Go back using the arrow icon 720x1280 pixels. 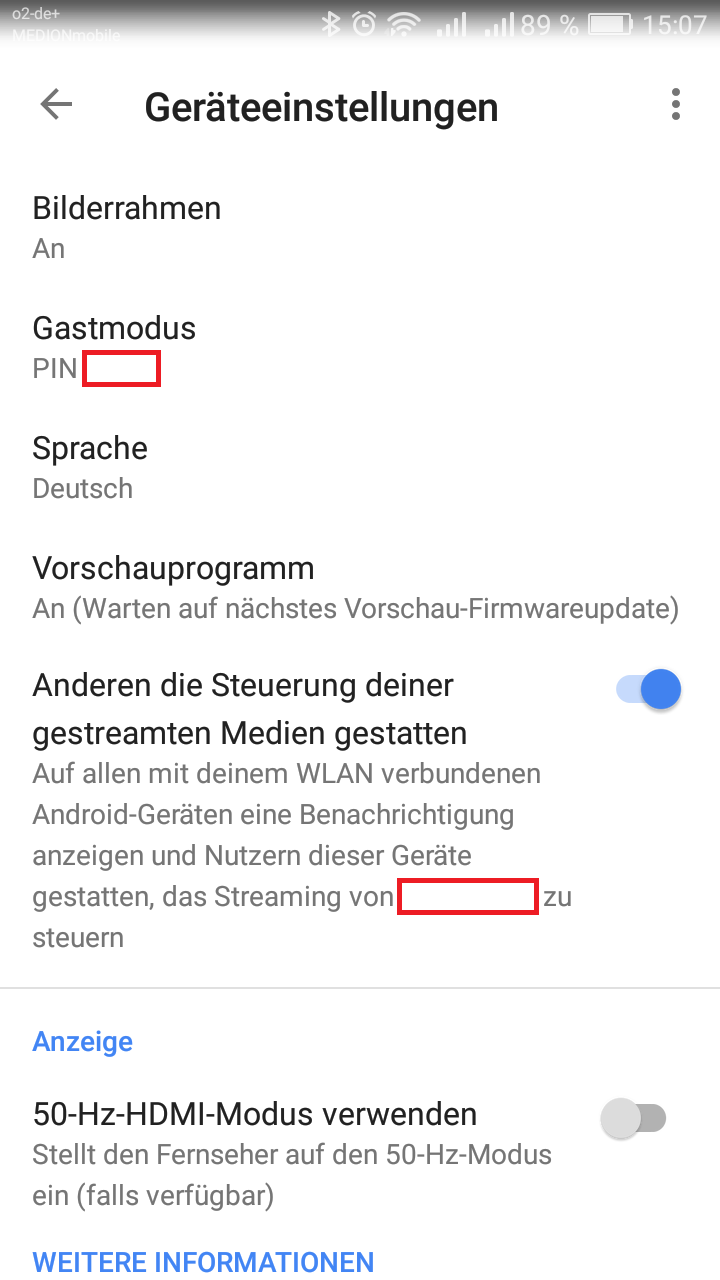pyautogui.click(x=56, y=105)
